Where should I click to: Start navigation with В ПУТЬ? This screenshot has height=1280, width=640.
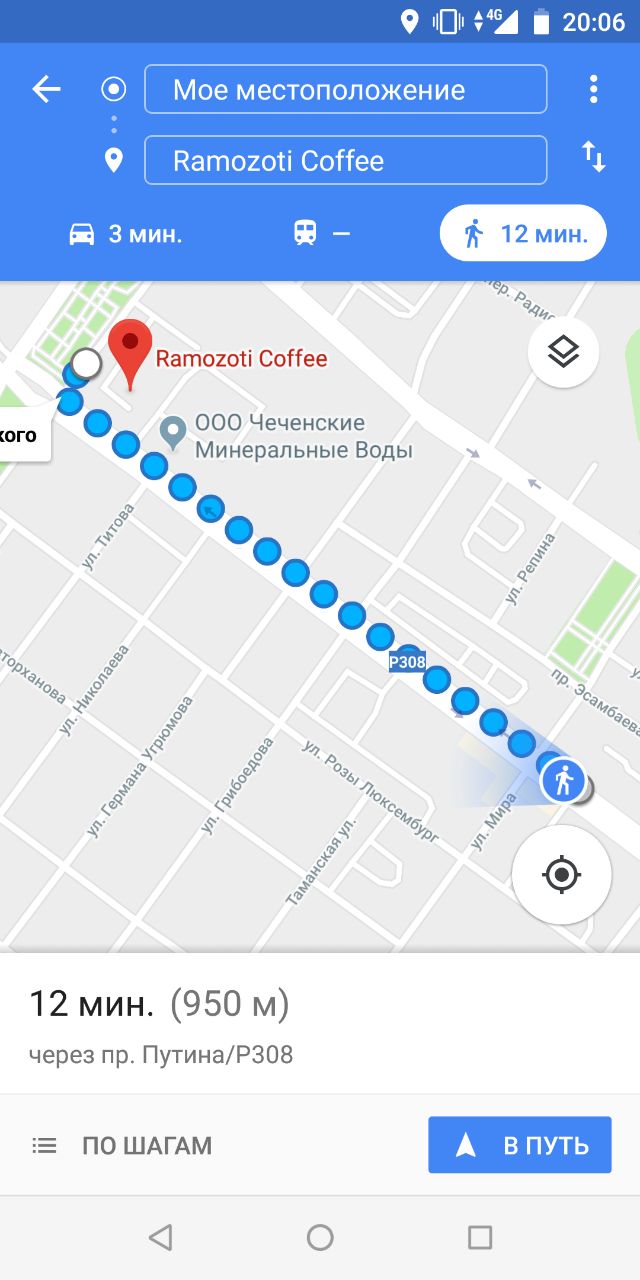click(520, 1145)
